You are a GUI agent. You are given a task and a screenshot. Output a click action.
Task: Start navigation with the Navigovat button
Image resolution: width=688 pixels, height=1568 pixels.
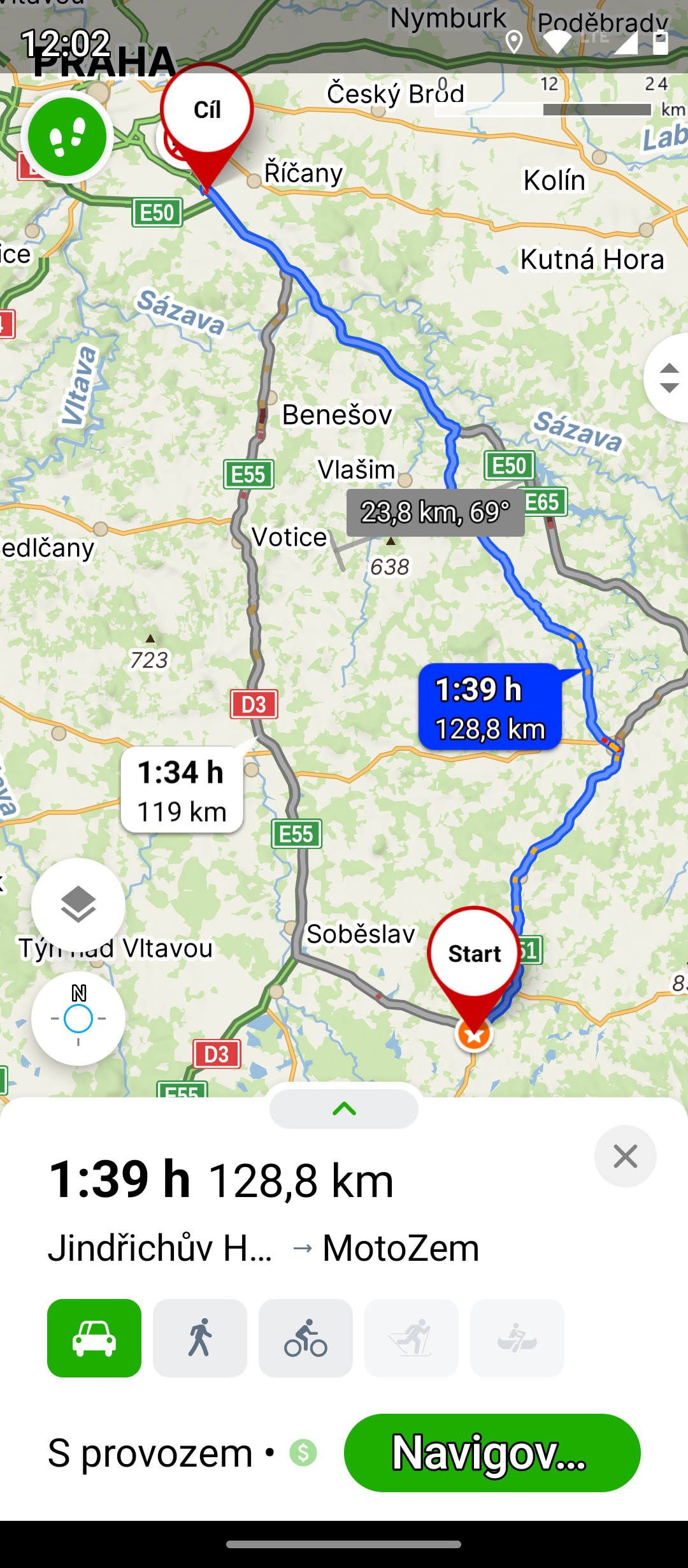(492, 1453)
